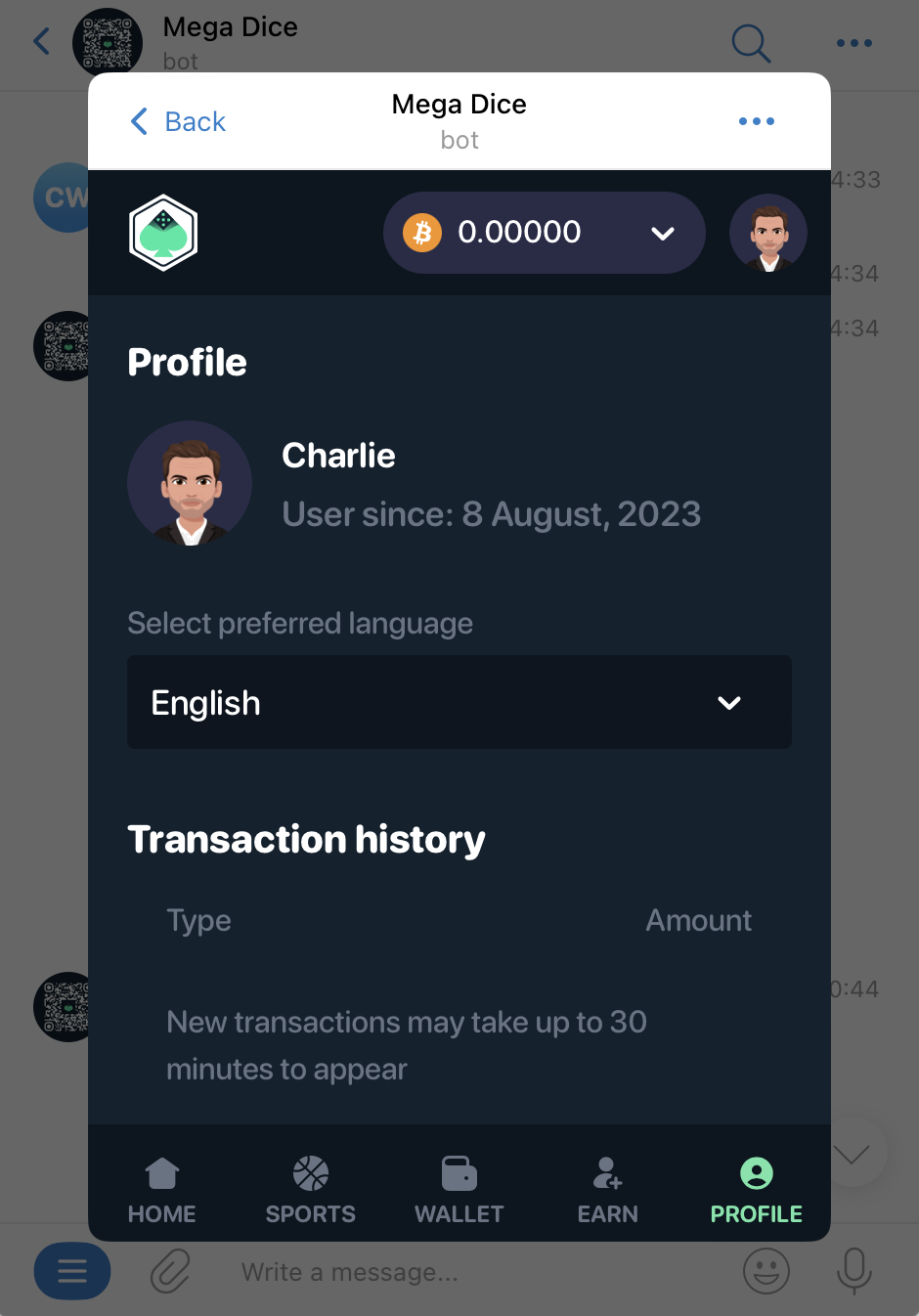
Task: Open the Mega Dice overflow menu
Action: pyautogui.click(x=756, y=121)
